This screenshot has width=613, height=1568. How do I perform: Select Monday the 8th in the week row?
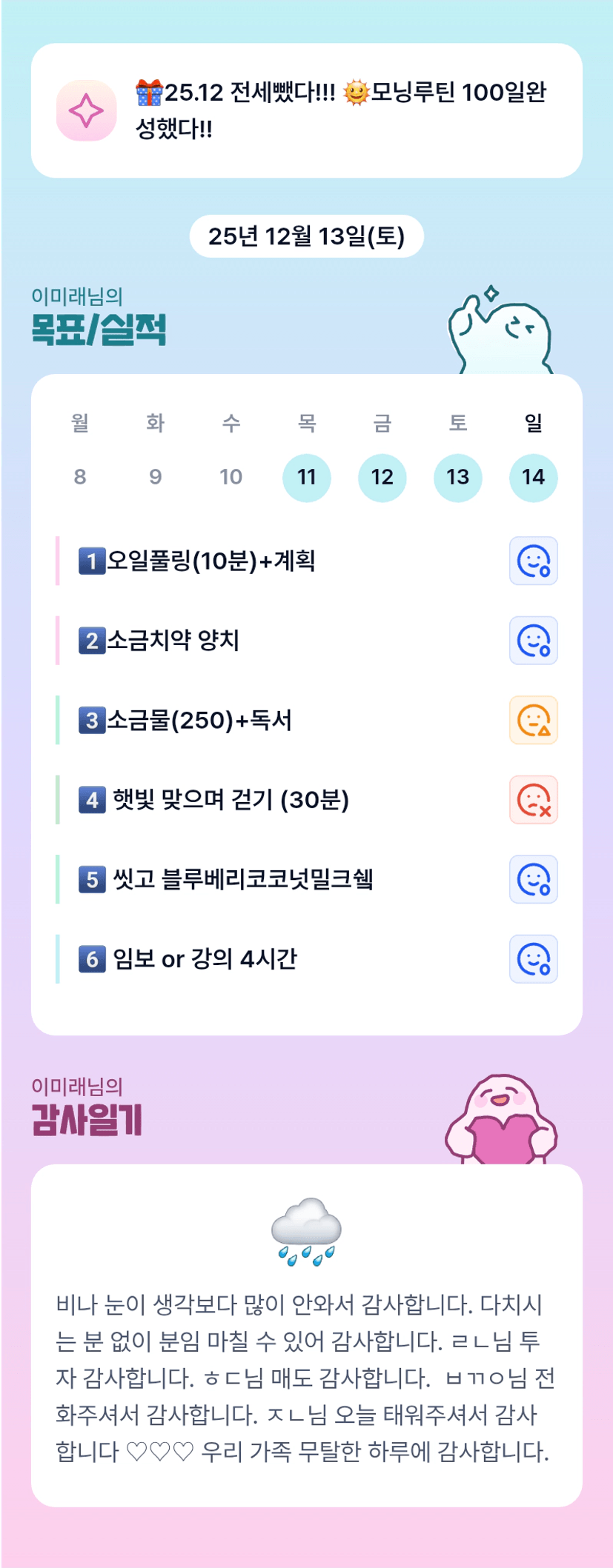pyautogui.click(x=80, y=477)
